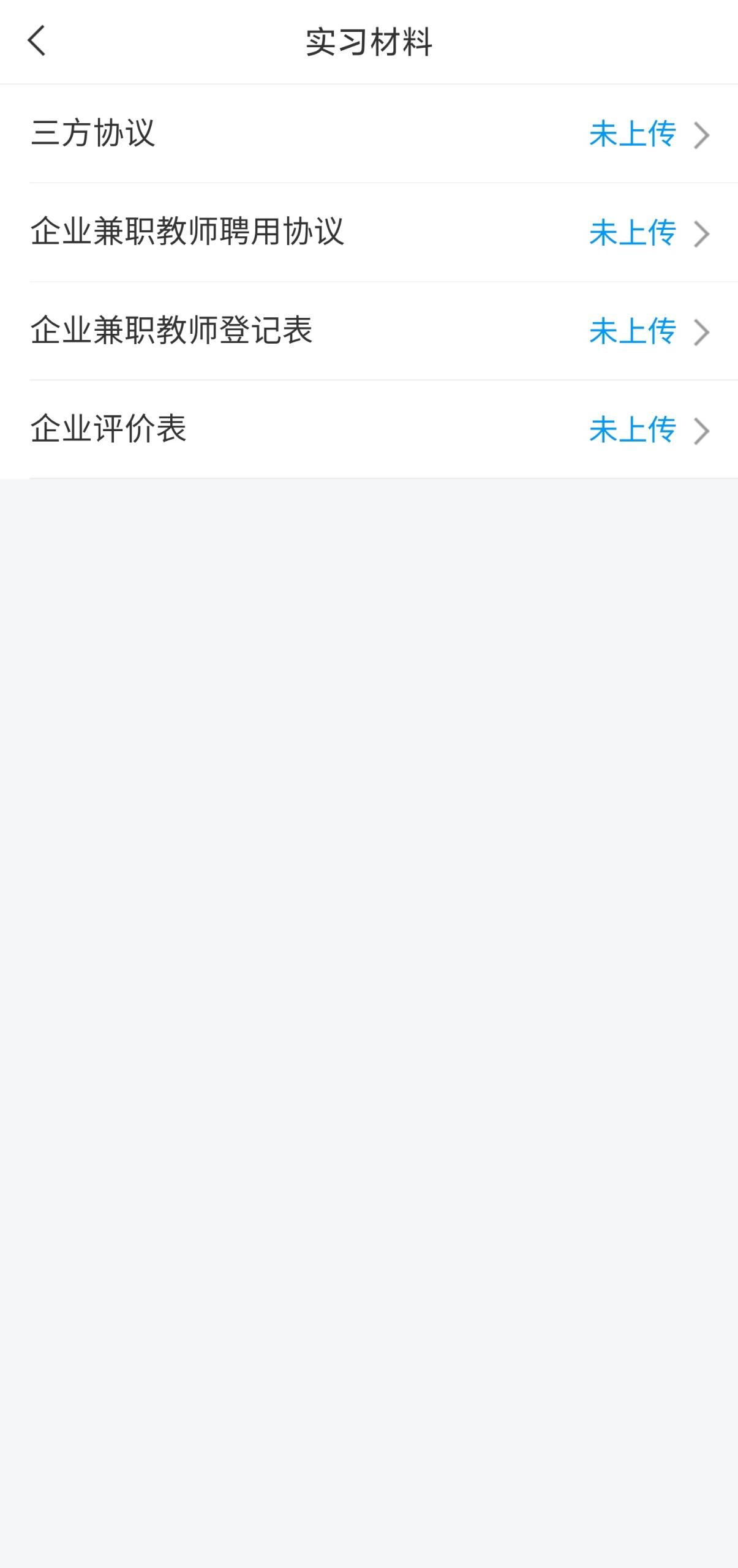The height and width of the screenshot is (1568, 738).
Task: Select the 企业兼职教师登记表 row
Action: click(369, 331)
